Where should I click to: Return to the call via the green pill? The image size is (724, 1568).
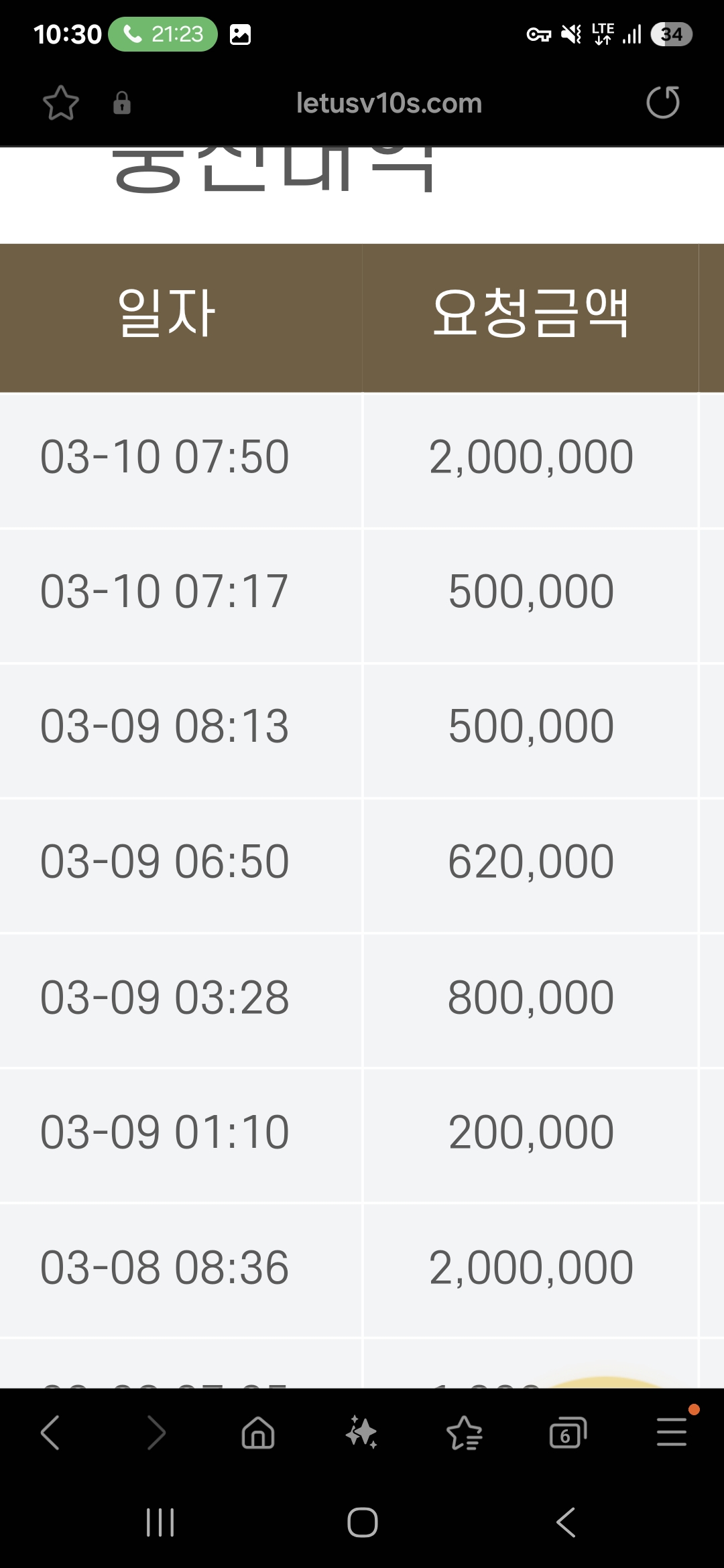(163, 34)
